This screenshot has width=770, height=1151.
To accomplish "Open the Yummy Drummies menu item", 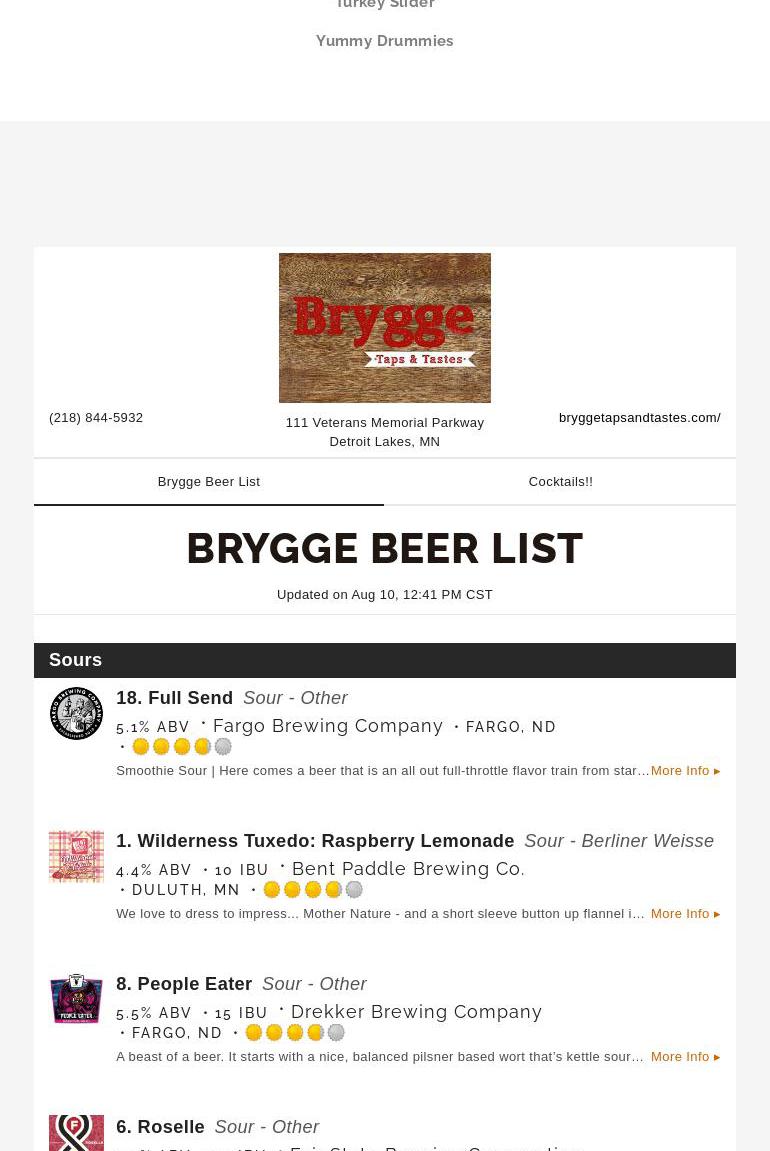I will pyautogui.click(x=384, y=41).
